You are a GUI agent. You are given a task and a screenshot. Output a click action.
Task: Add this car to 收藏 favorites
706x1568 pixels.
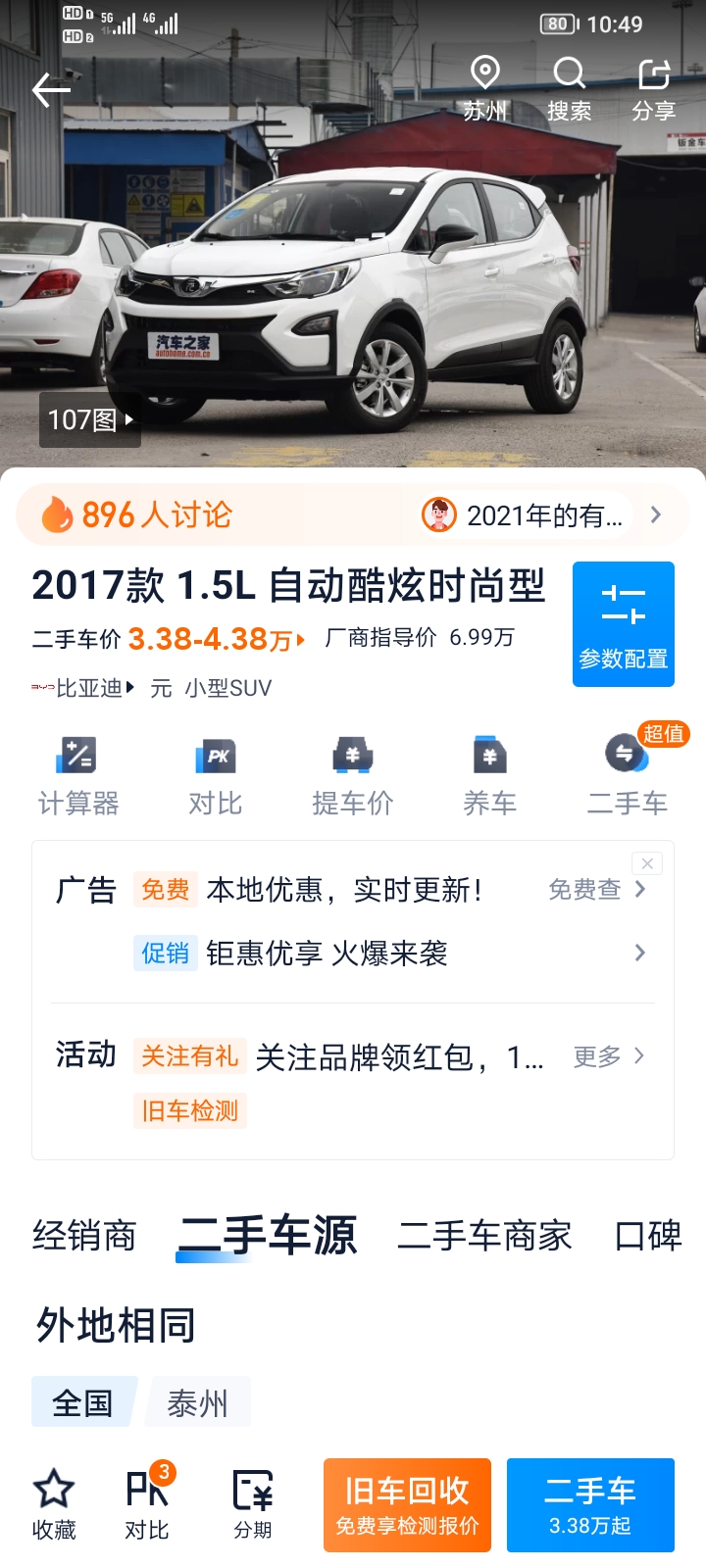pyautogui.click(x=54, y=1504)
